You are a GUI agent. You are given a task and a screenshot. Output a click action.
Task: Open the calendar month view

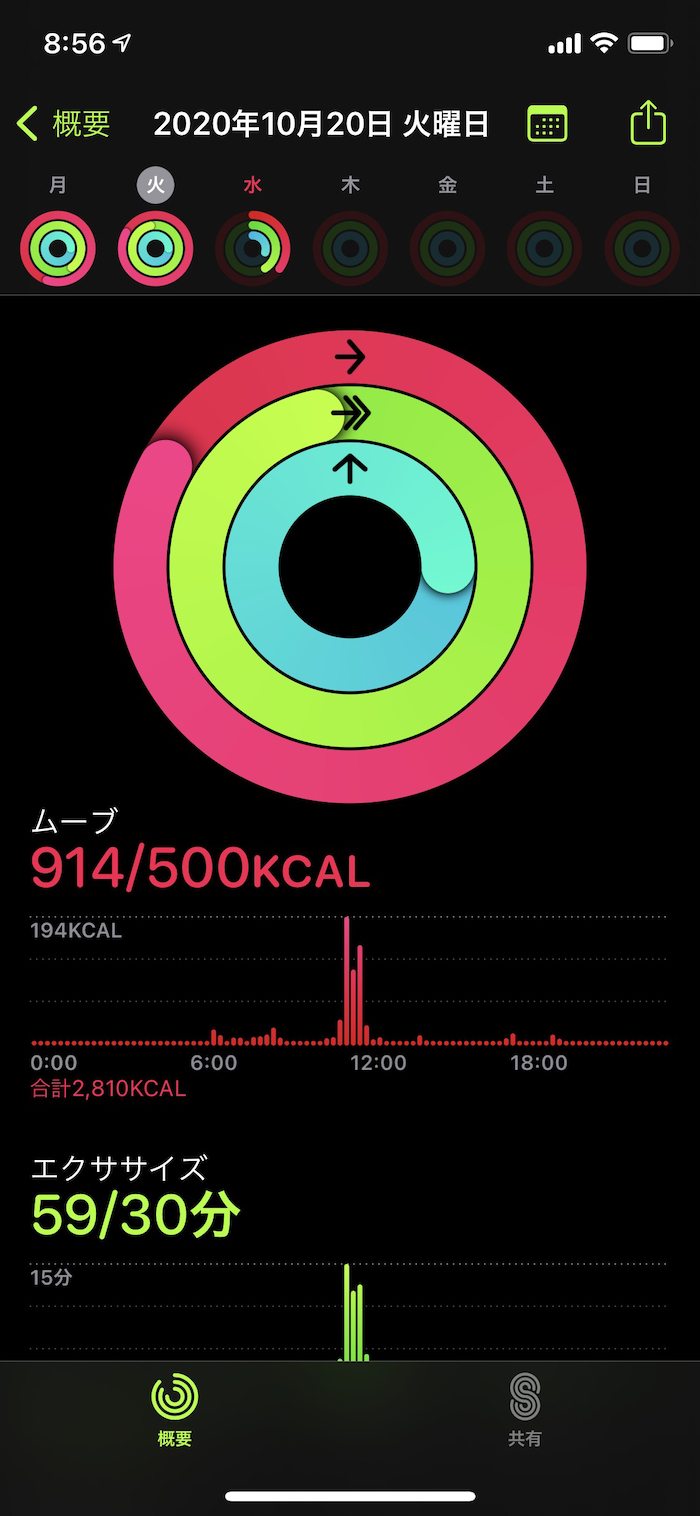547,124
